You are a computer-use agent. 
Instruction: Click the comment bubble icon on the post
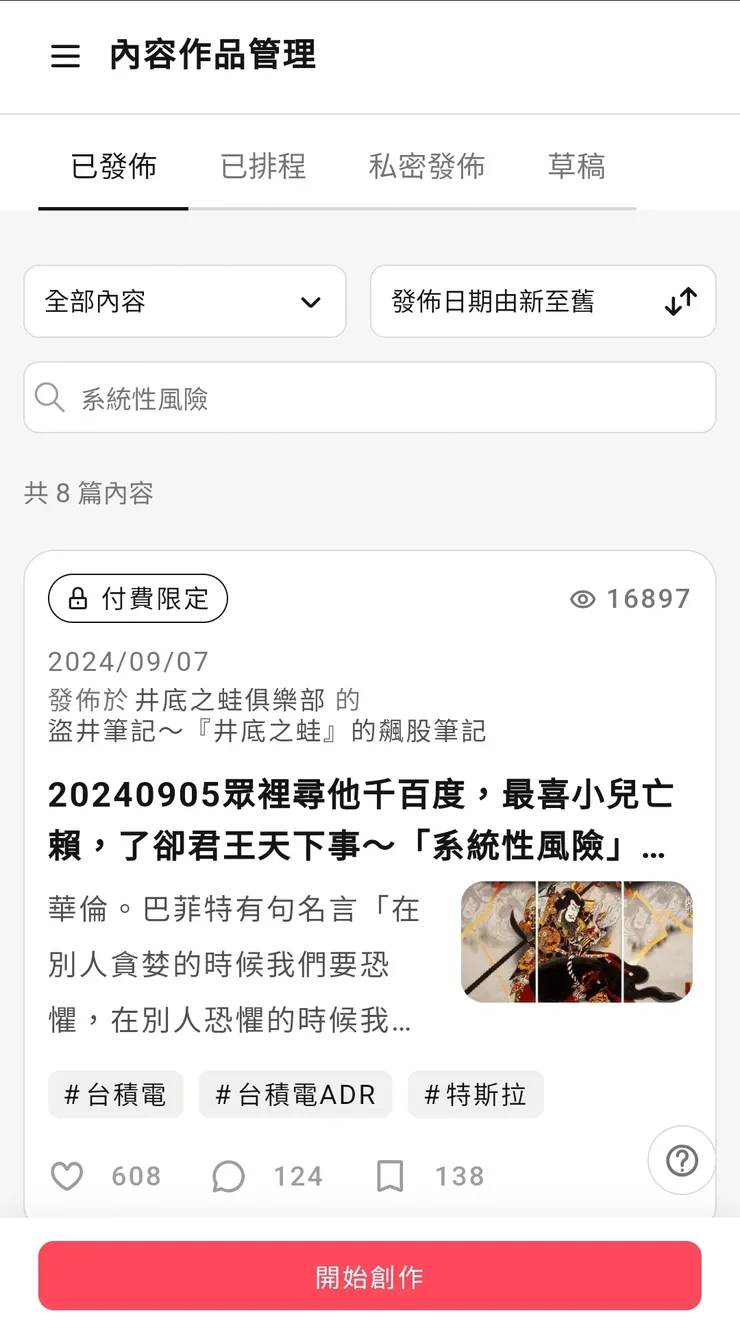(229, 1176)
